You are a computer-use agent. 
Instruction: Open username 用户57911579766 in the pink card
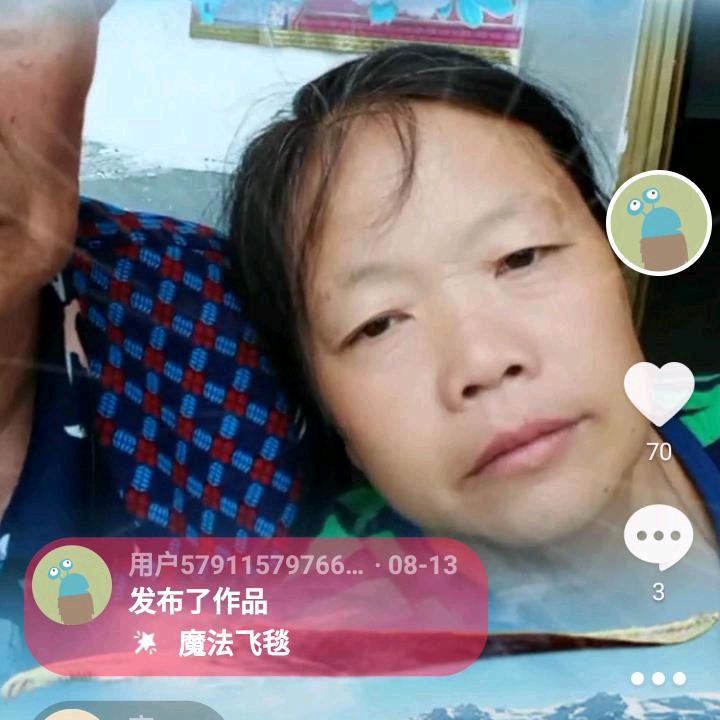[x=245, y=565]
